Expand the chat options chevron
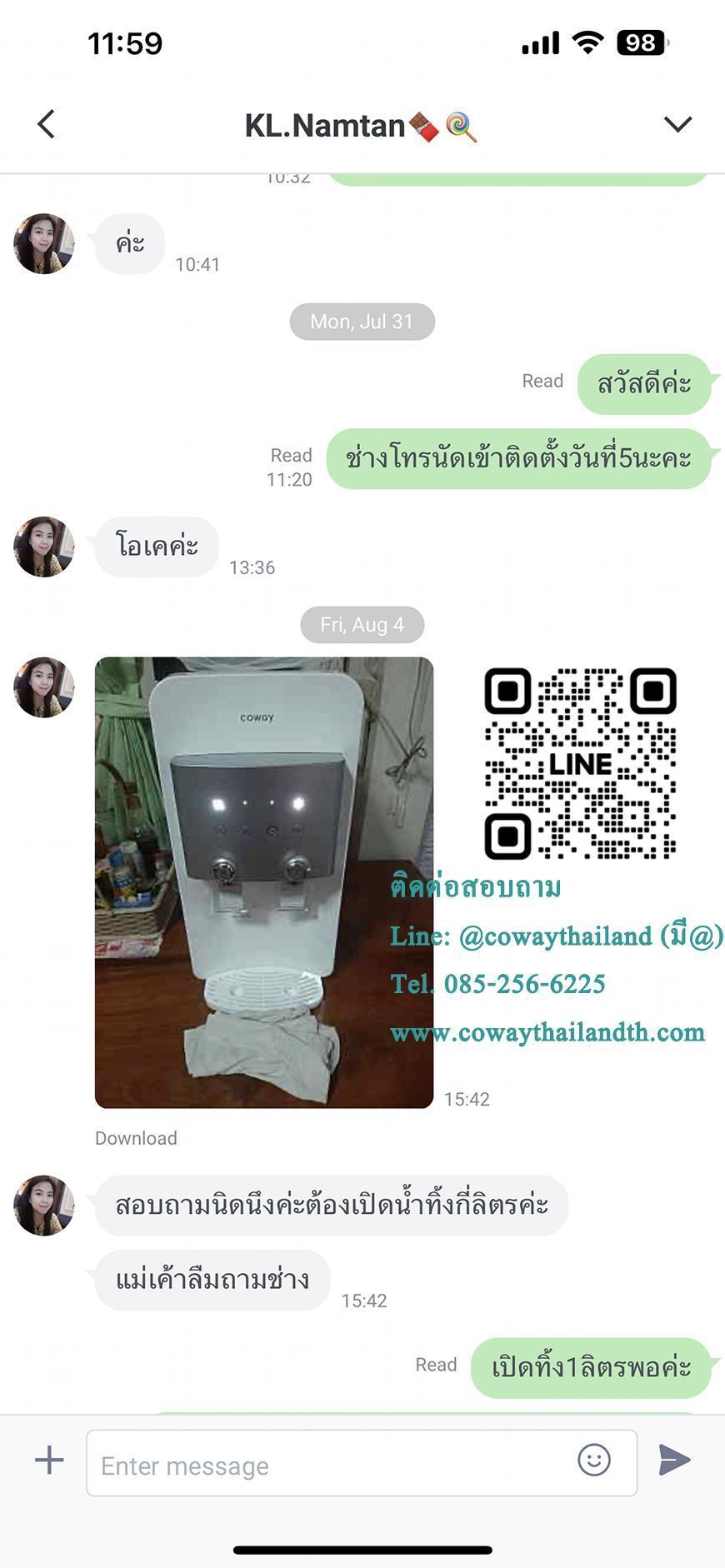Viewport: 725px width, 1568px height. click(x=677, y=124)
